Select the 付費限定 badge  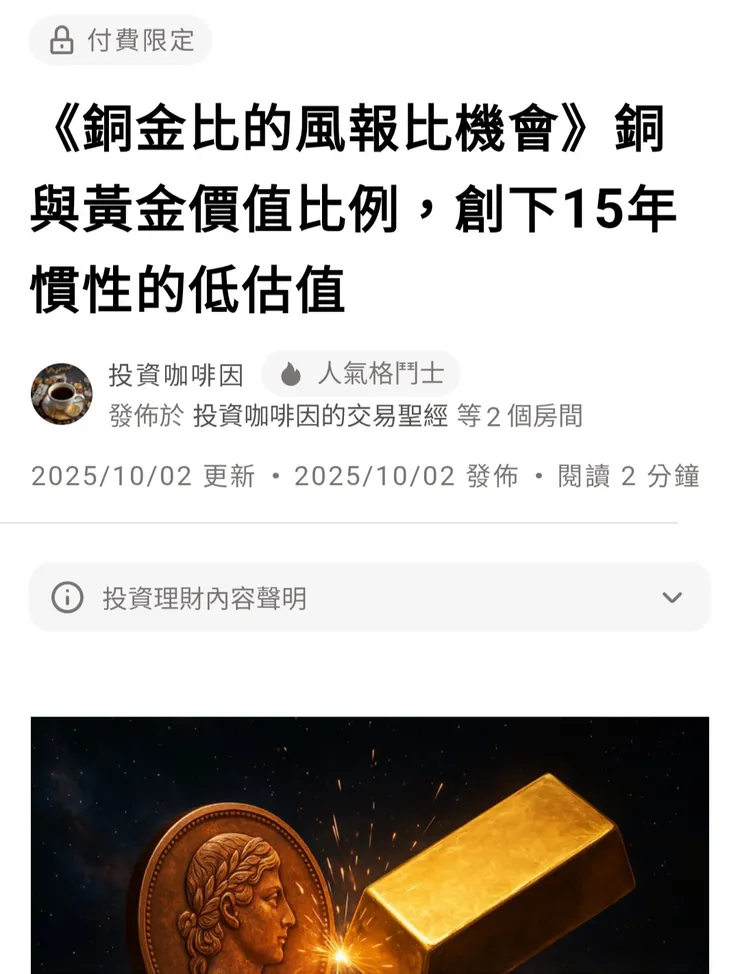click(120, 41)
